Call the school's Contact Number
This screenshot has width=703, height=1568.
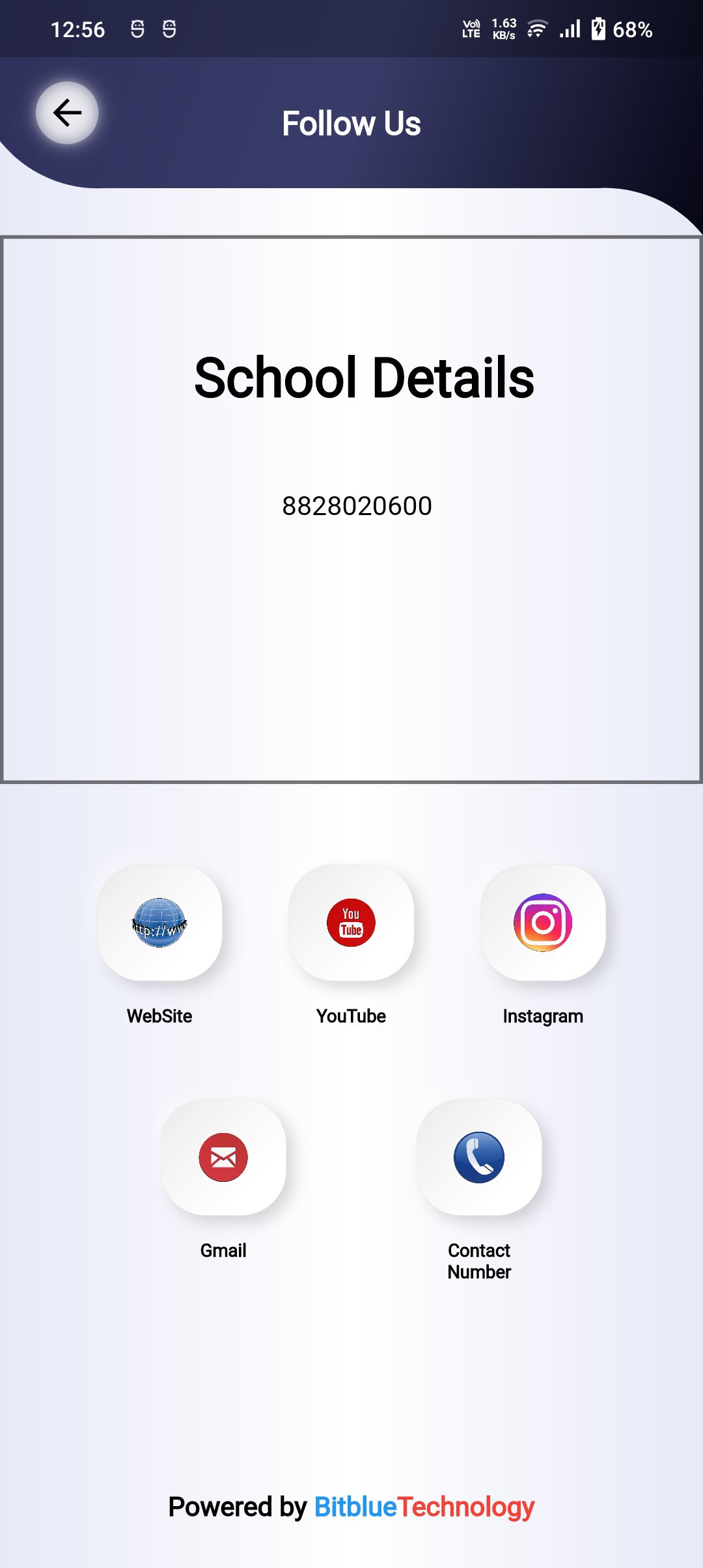click(x=479, y=1157)
